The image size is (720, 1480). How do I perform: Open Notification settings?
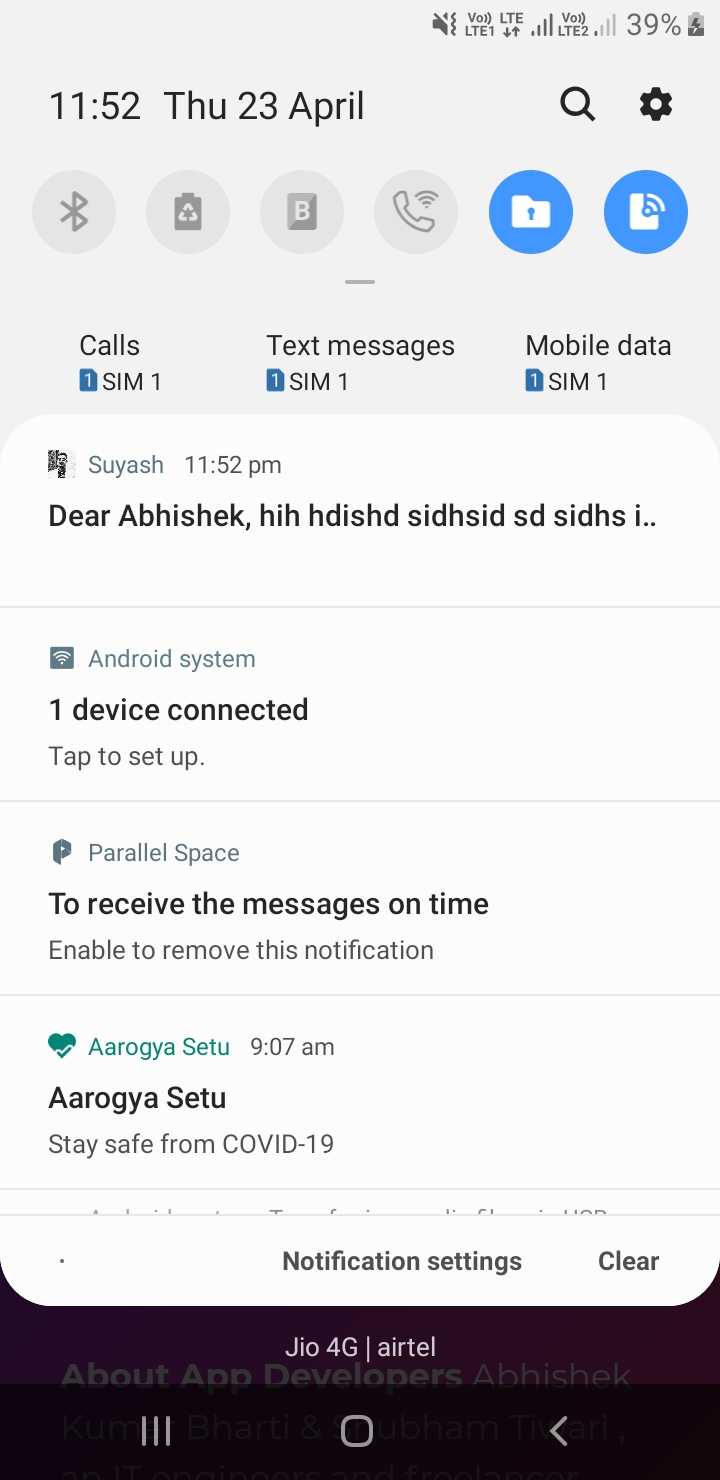pyautogui.click(x=402, y=1261)
